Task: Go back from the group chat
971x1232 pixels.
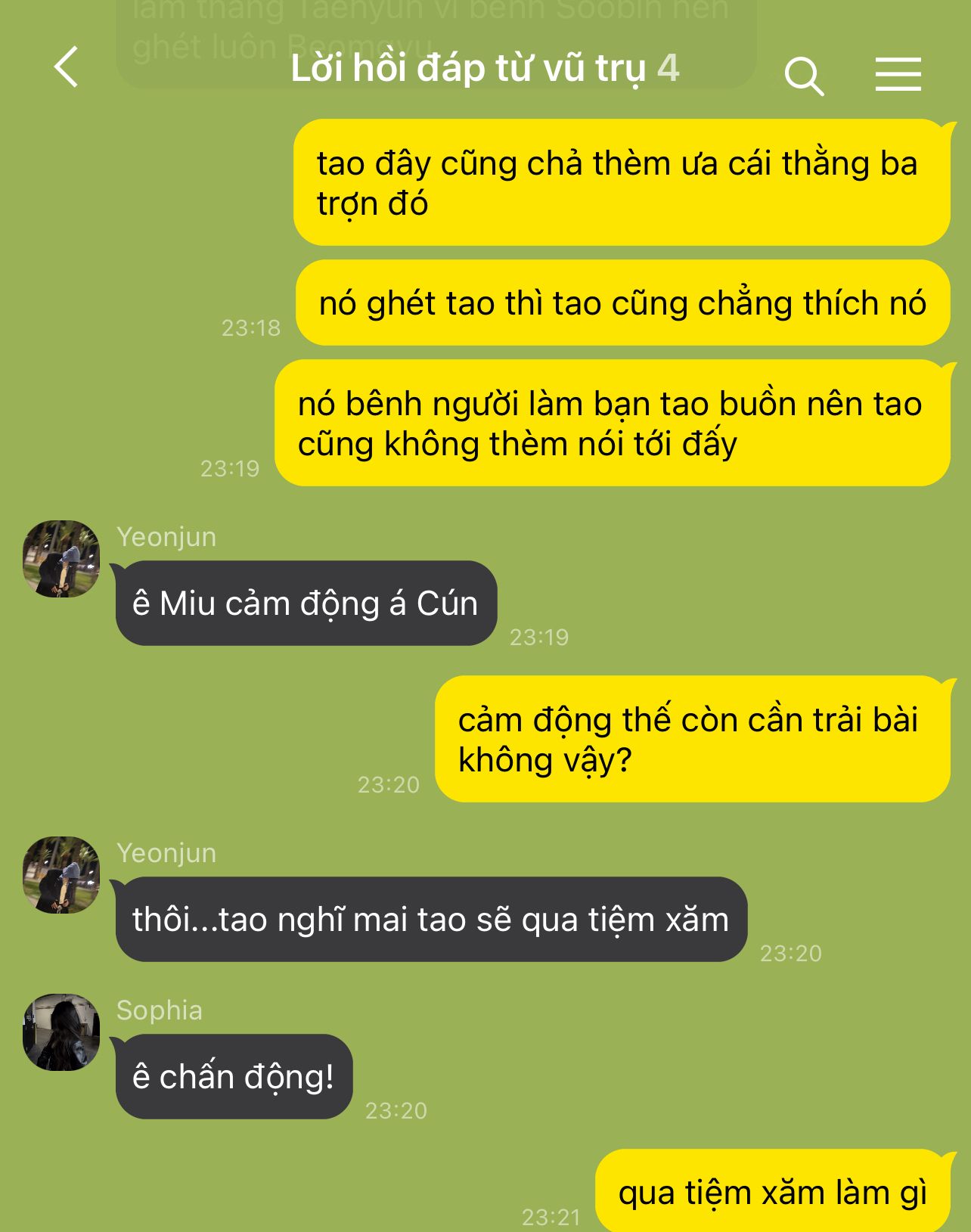Action: (67, 67)
